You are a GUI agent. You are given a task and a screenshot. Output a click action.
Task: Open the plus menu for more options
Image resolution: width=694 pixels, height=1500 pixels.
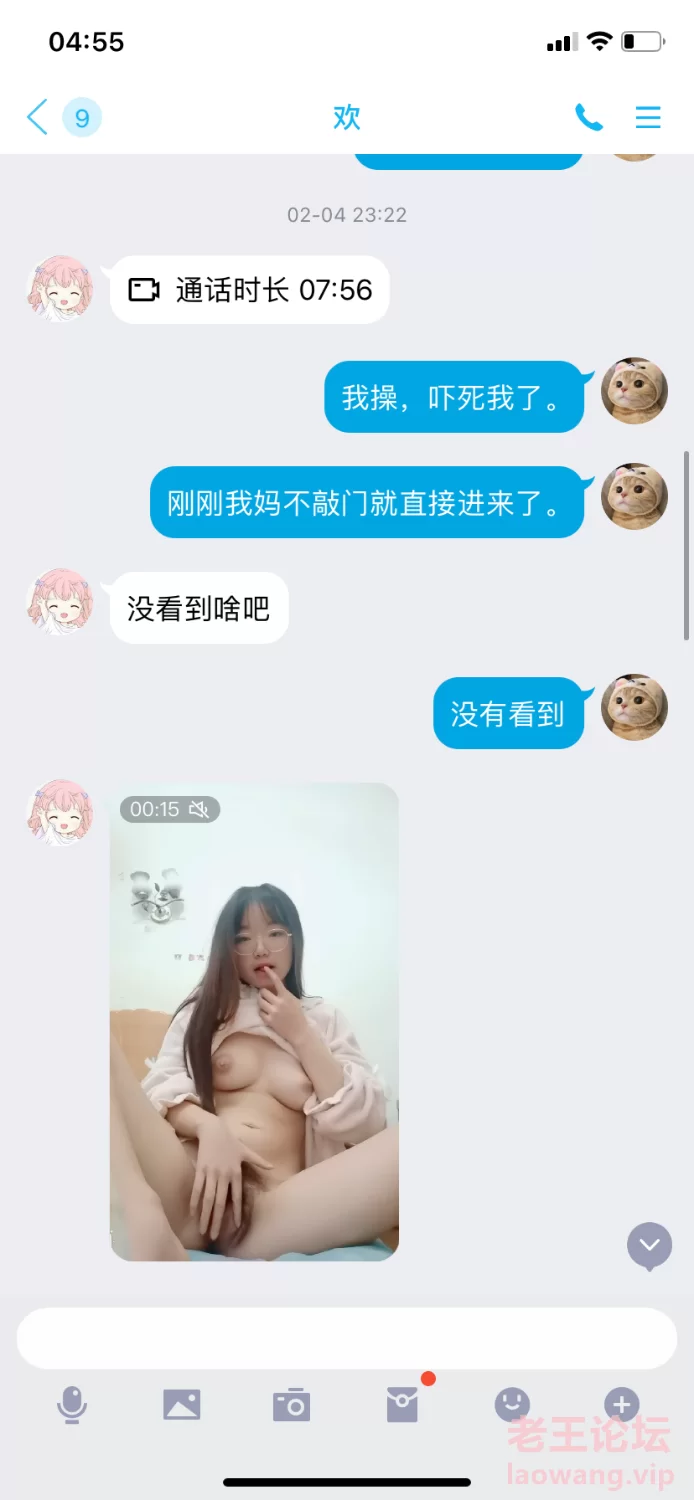pos(621,1405)
